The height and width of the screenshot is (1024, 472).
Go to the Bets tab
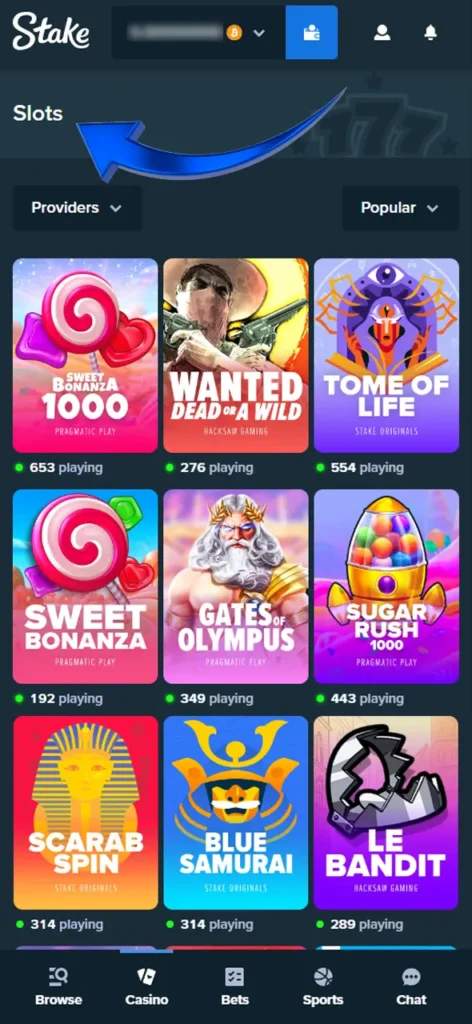tap(235, 987)
